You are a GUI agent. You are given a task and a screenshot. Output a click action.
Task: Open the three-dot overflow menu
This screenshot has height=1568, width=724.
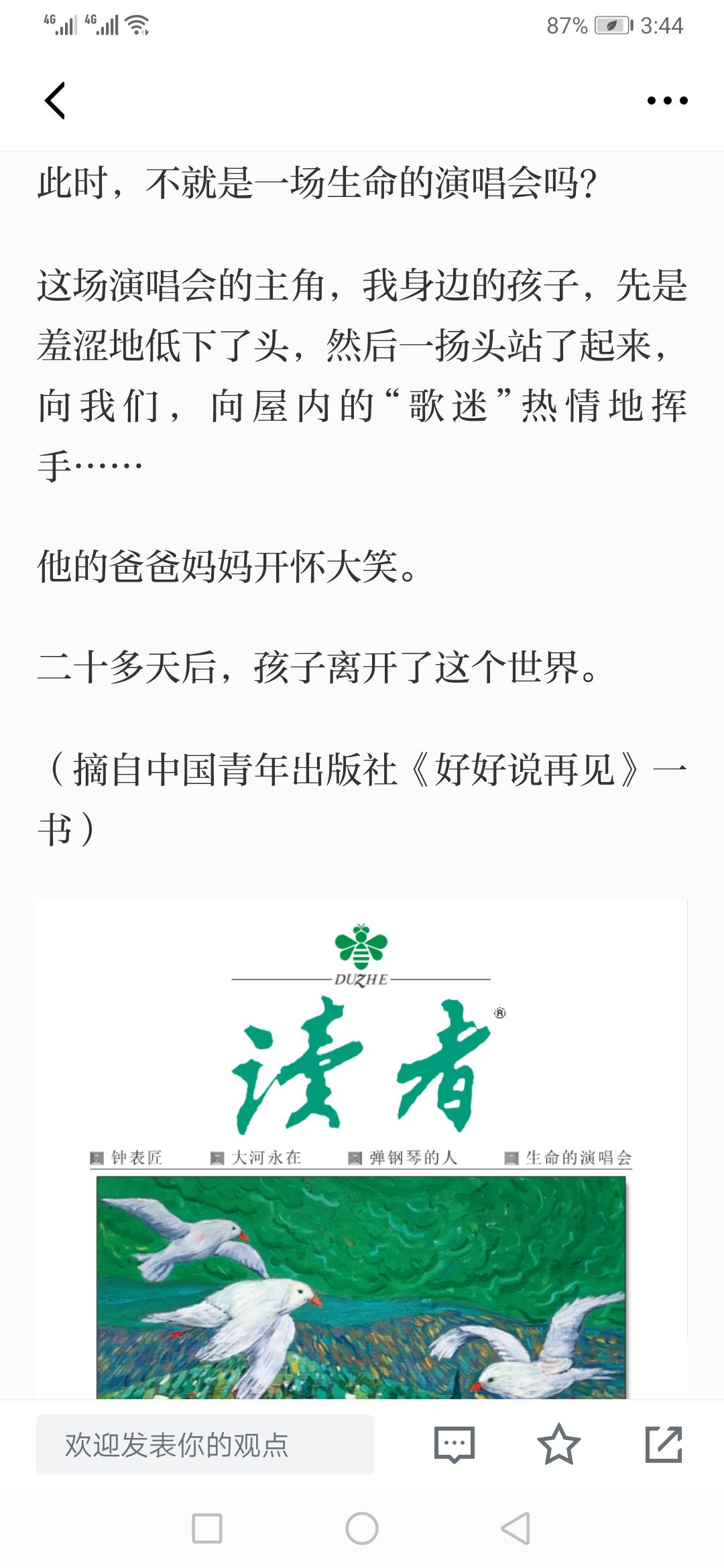(667, 101)
